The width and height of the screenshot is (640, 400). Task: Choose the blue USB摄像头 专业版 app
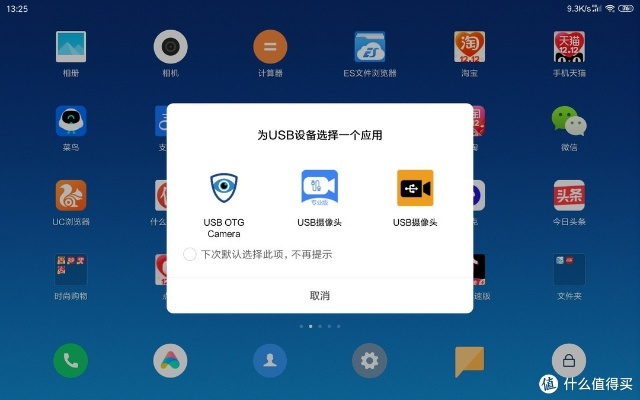coord(319,190)
